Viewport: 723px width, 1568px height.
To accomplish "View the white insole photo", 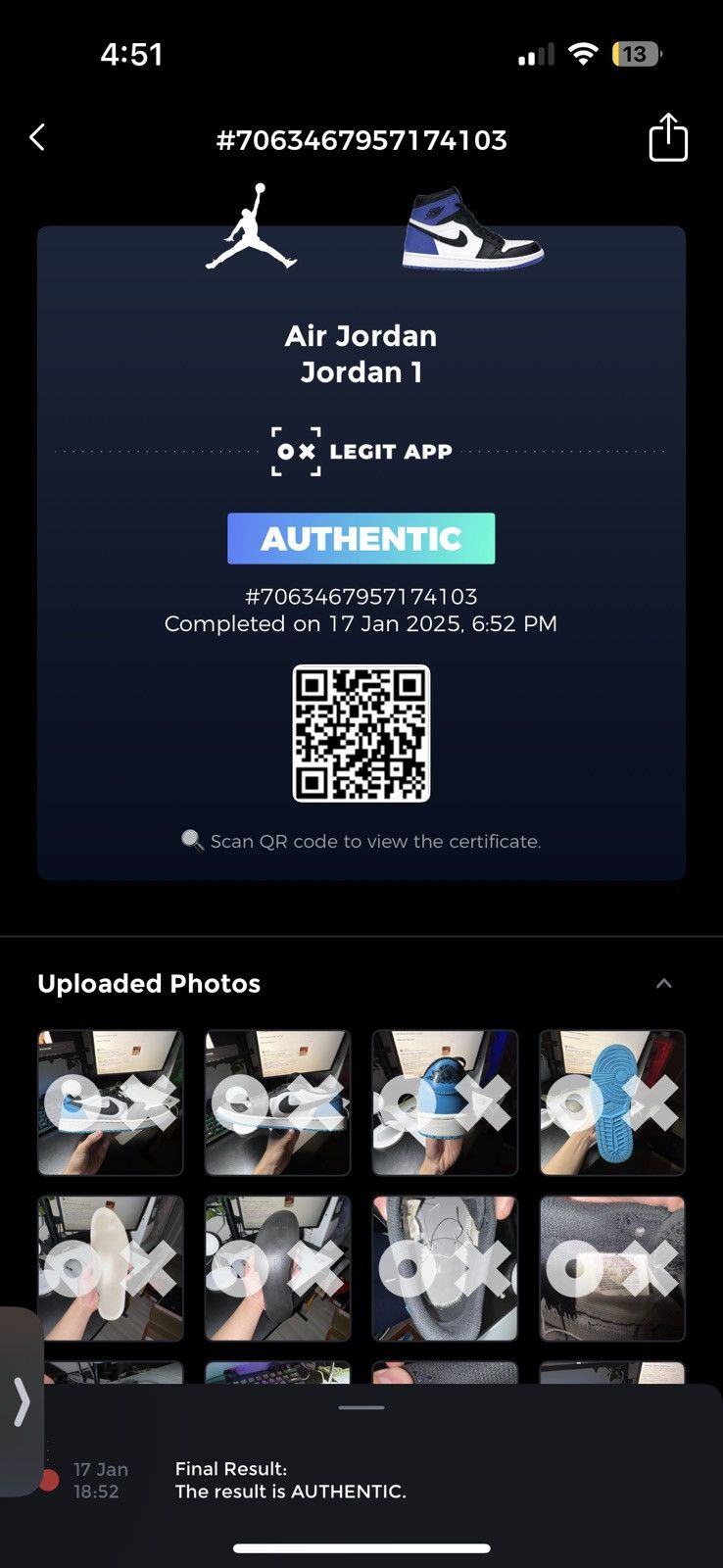I will coord(110,1268).
